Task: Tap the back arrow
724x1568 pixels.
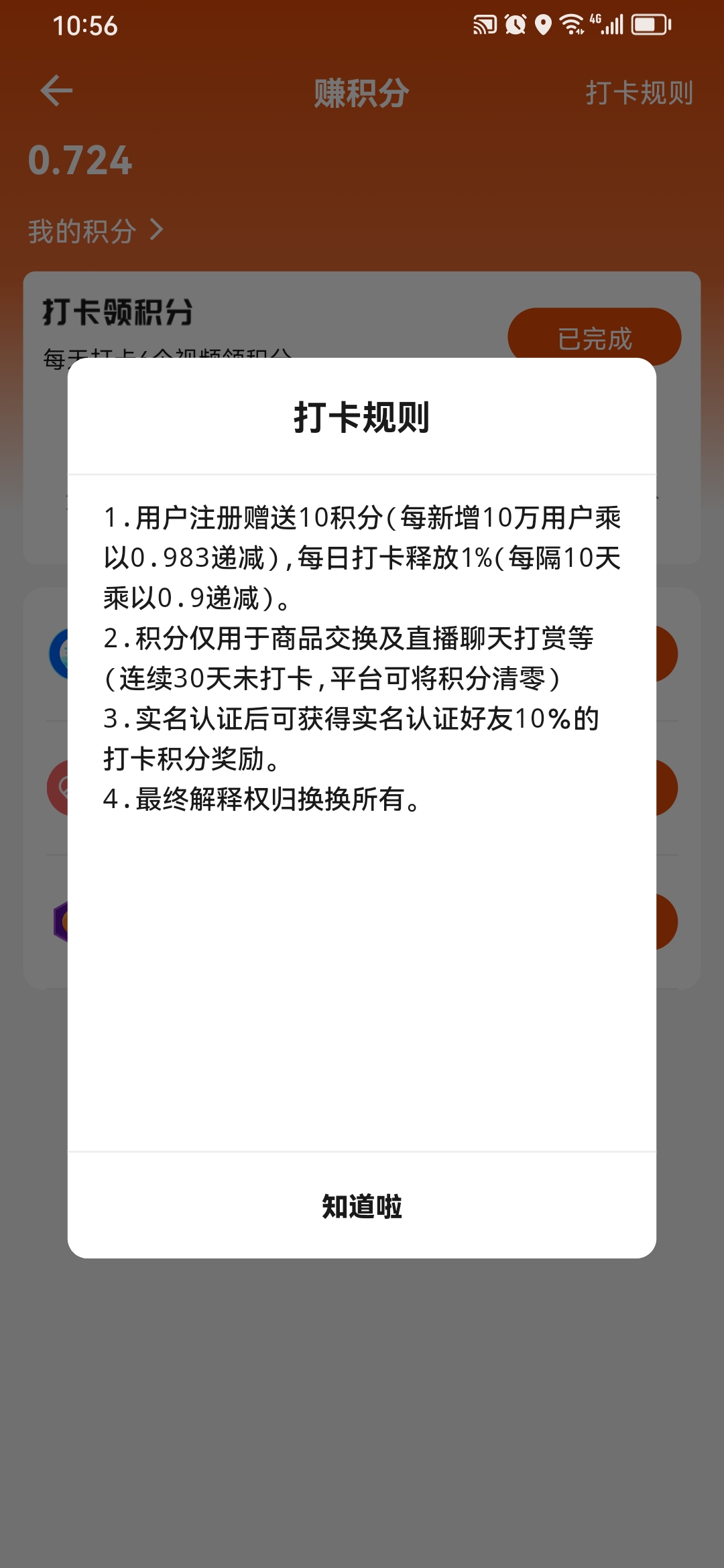Action: [x=56, y=91]
